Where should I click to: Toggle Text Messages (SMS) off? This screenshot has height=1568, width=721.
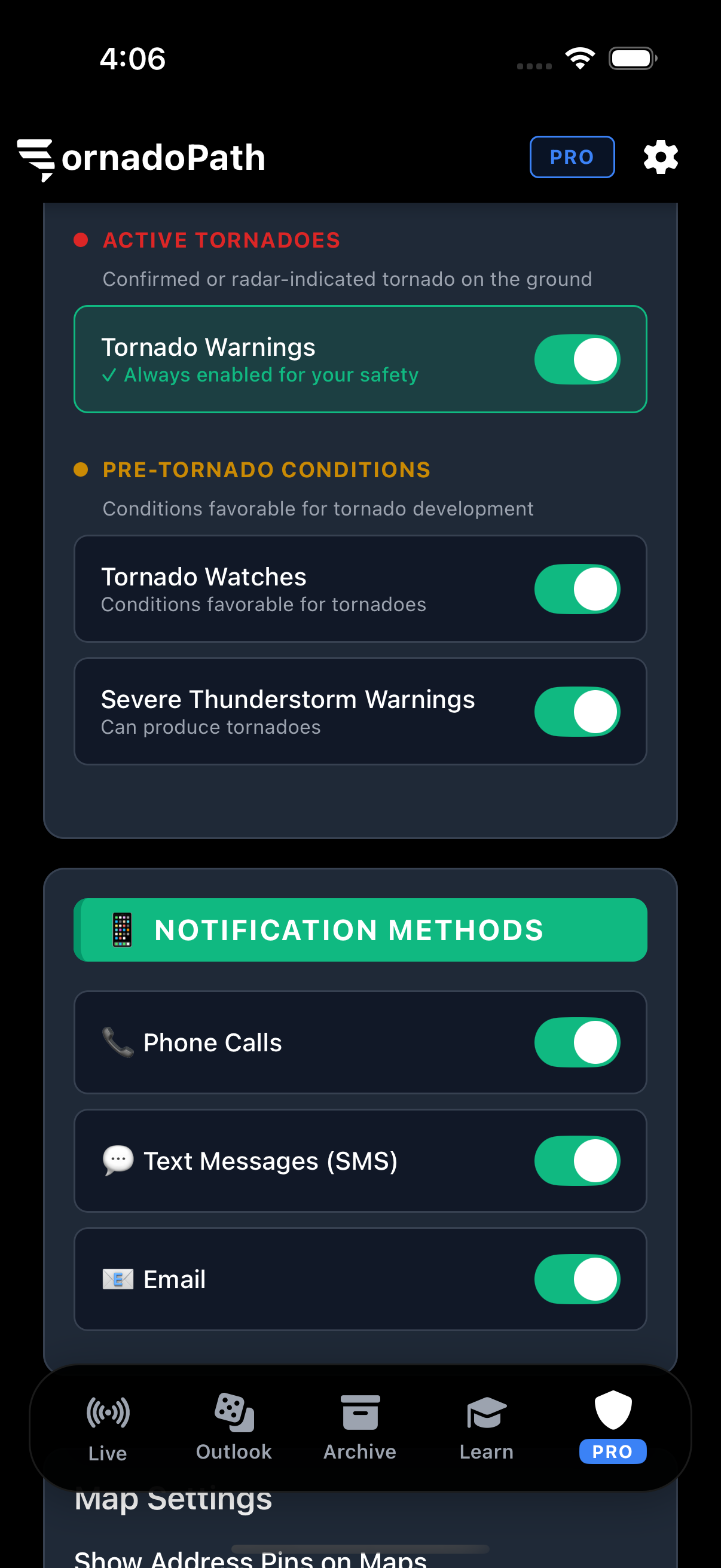(x=577, y=1160)
